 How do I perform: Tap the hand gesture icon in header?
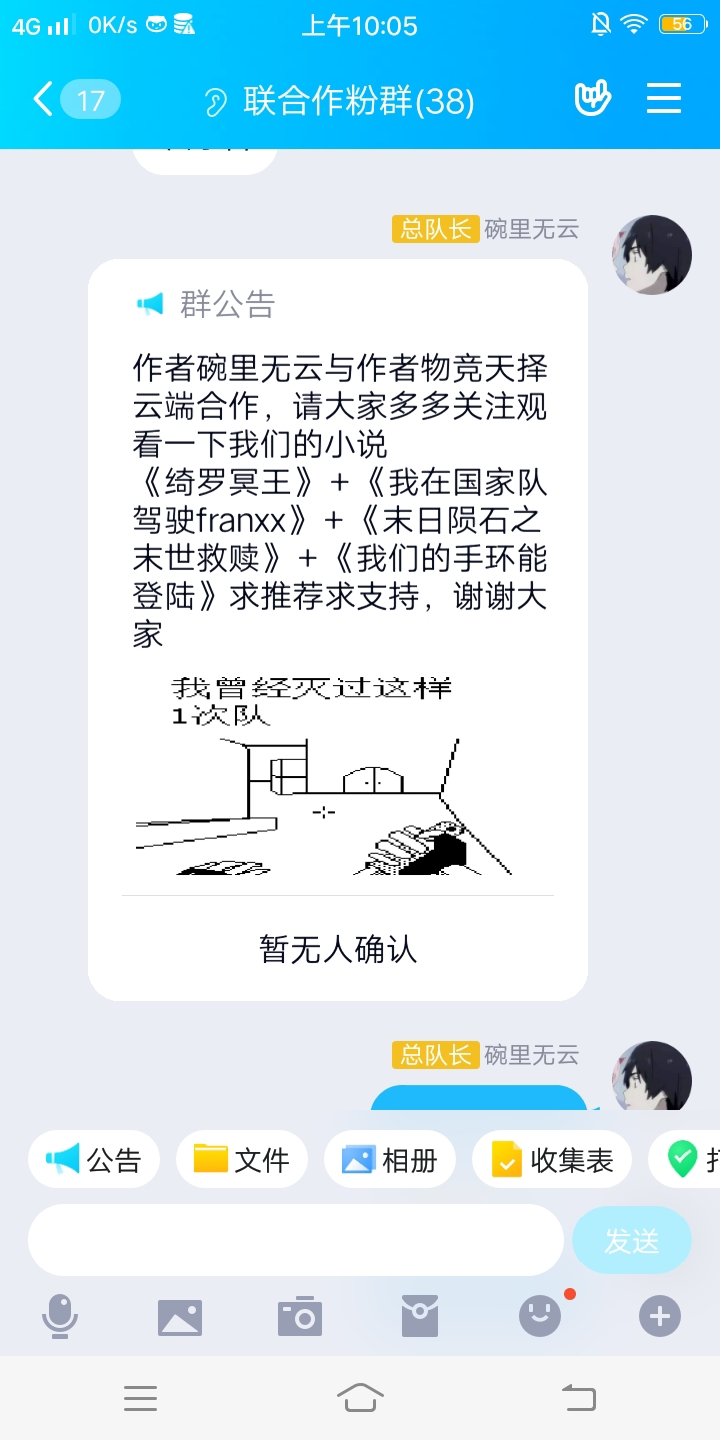(x=593, y=99)
